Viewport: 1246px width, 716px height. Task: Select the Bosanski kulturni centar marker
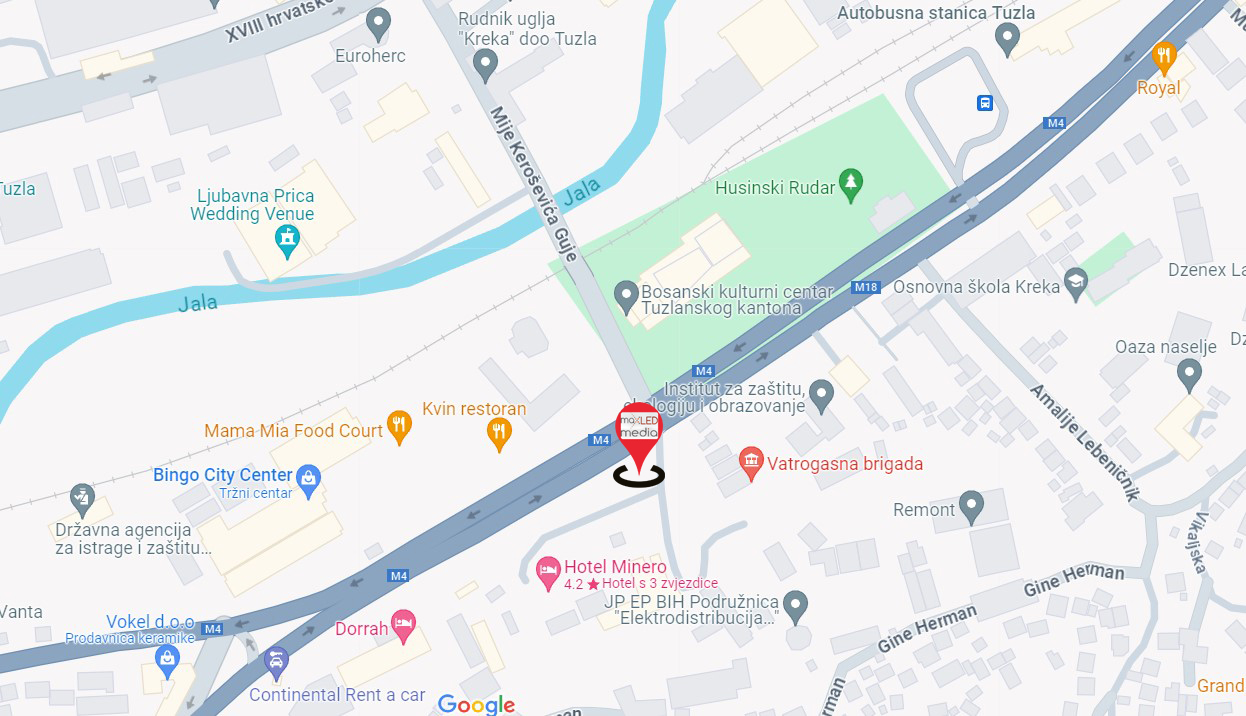[x=626, y=295]
